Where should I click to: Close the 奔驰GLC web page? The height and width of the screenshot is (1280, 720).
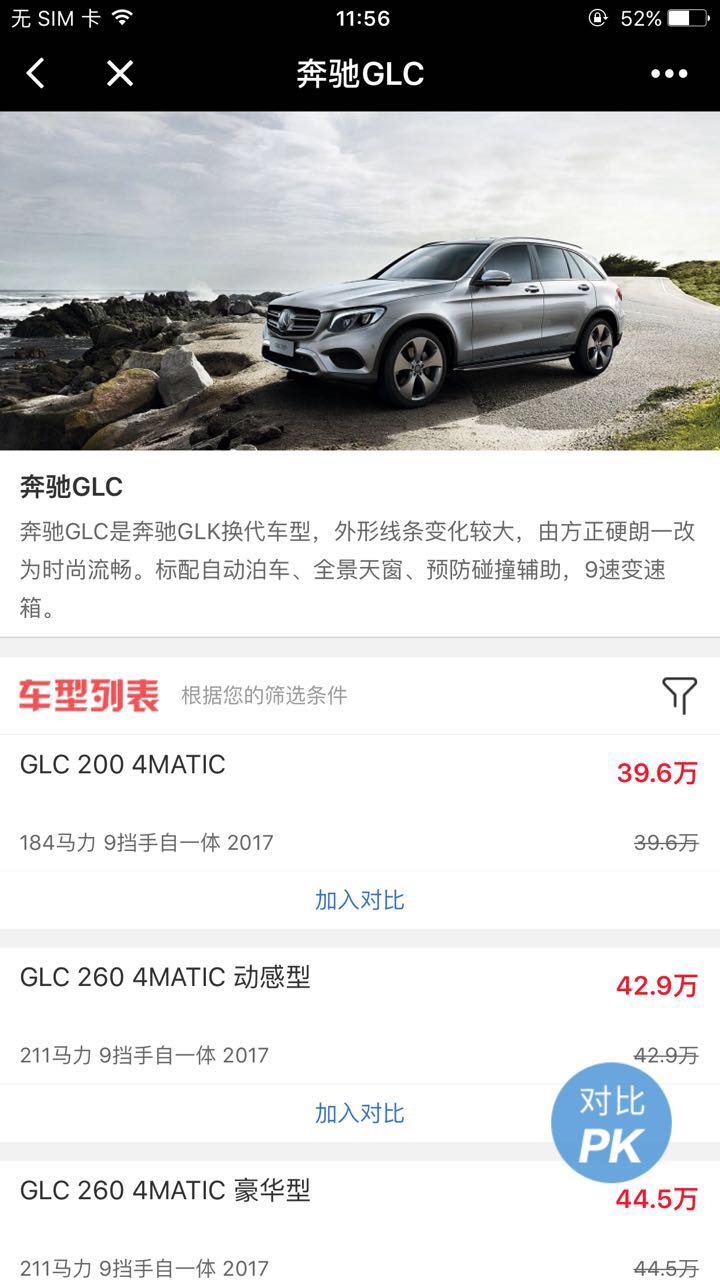tap(120, 73)
